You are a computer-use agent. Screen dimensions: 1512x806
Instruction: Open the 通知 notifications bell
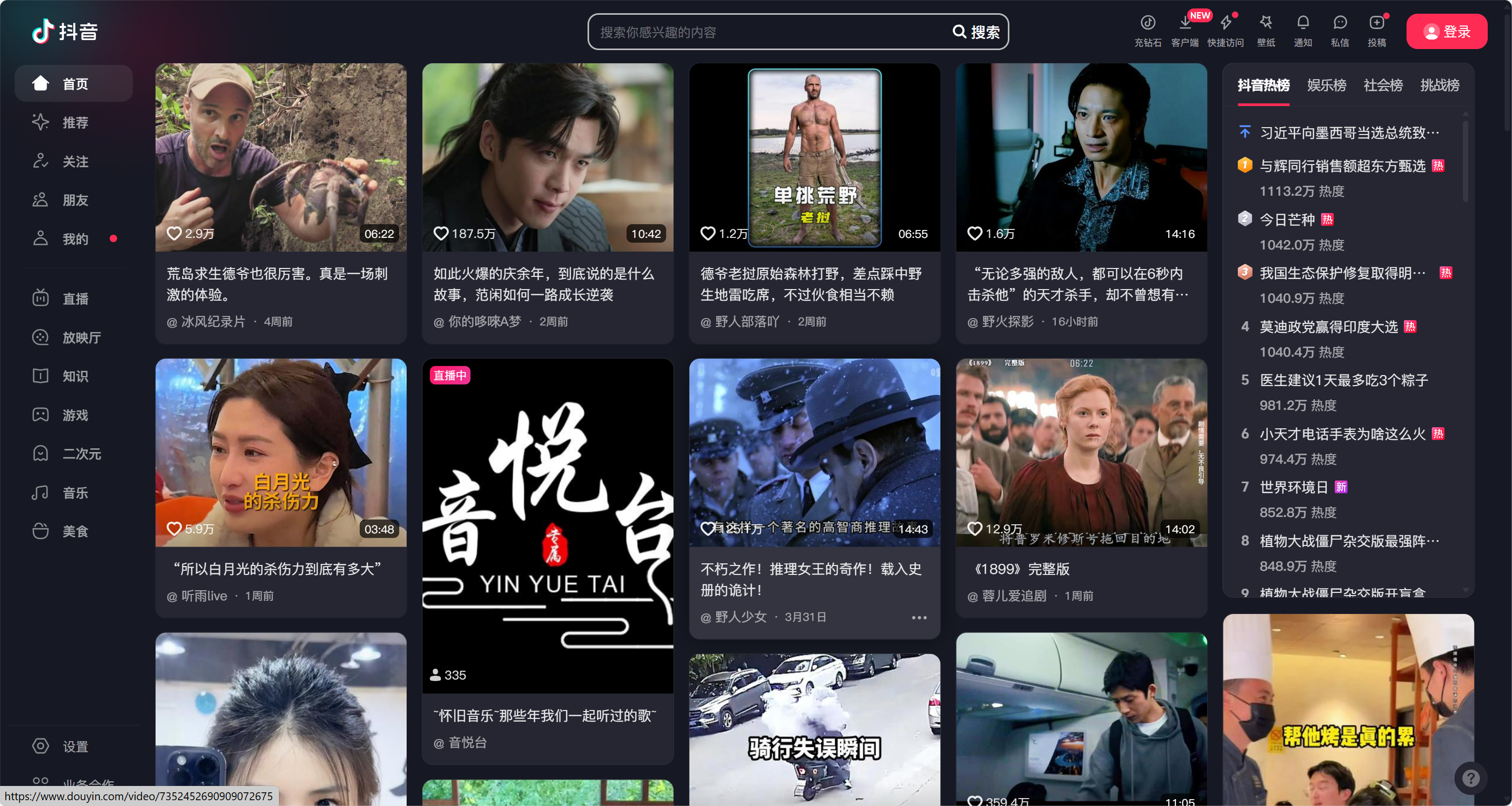coord(1303,31)
